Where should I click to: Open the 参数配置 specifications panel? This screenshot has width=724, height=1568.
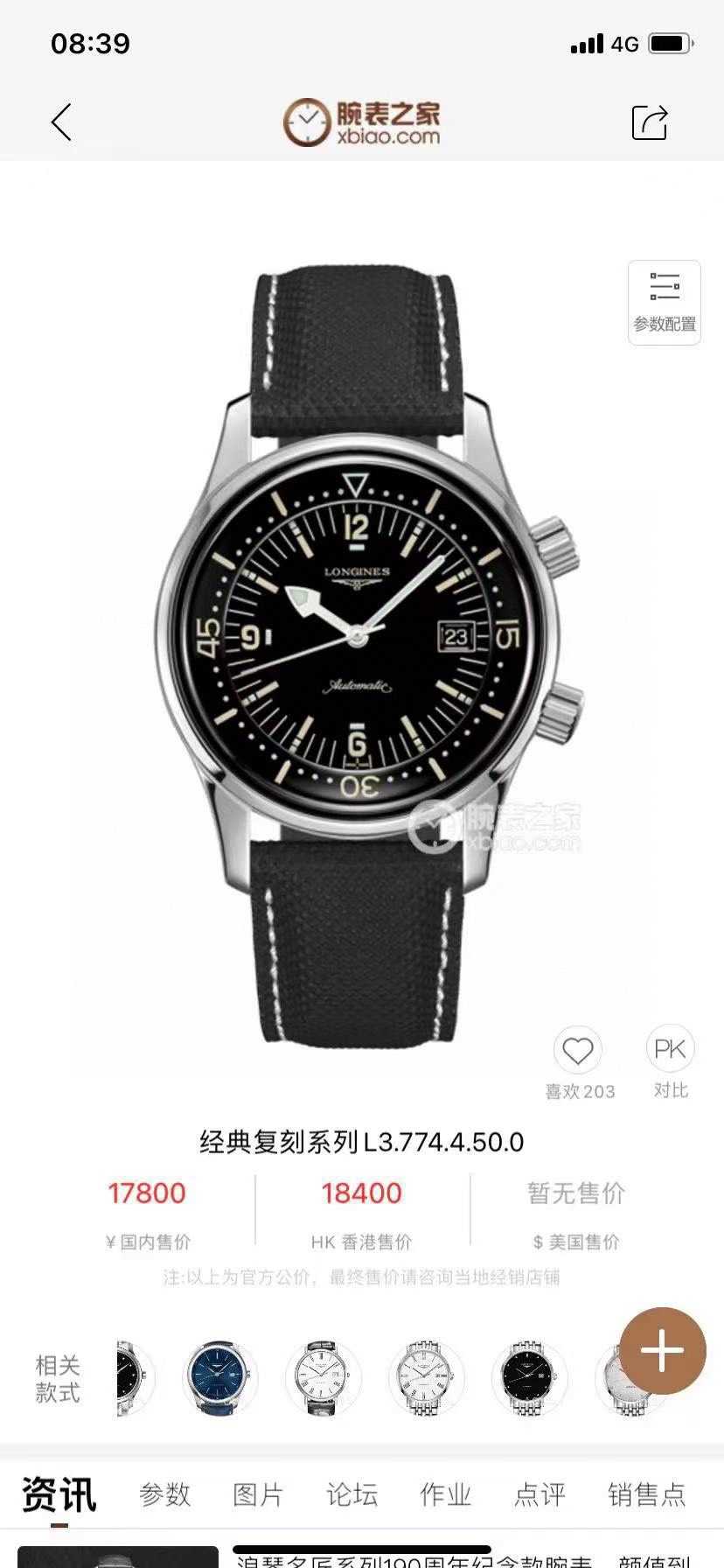[665, 302]
